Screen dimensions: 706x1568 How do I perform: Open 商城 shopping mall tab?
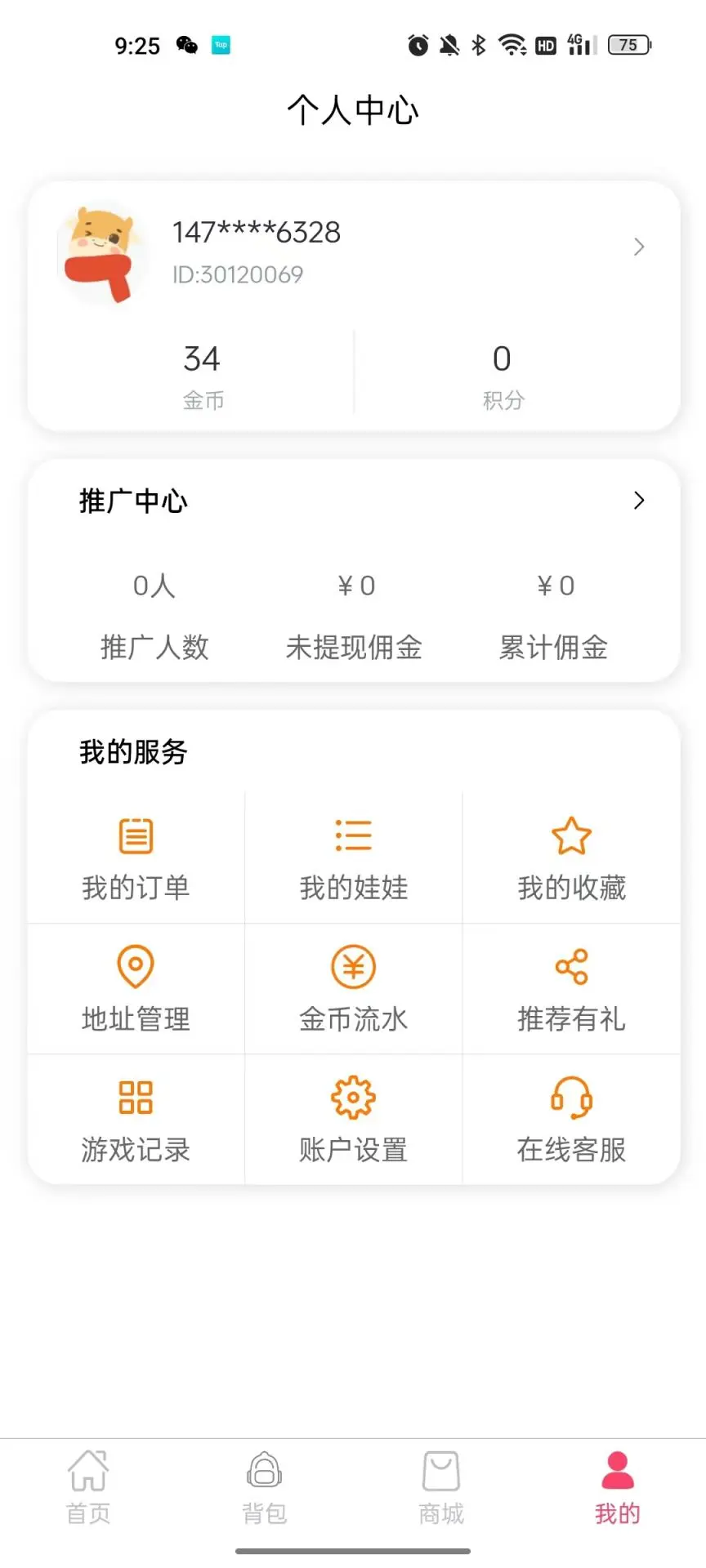(x=440, y=1486)
